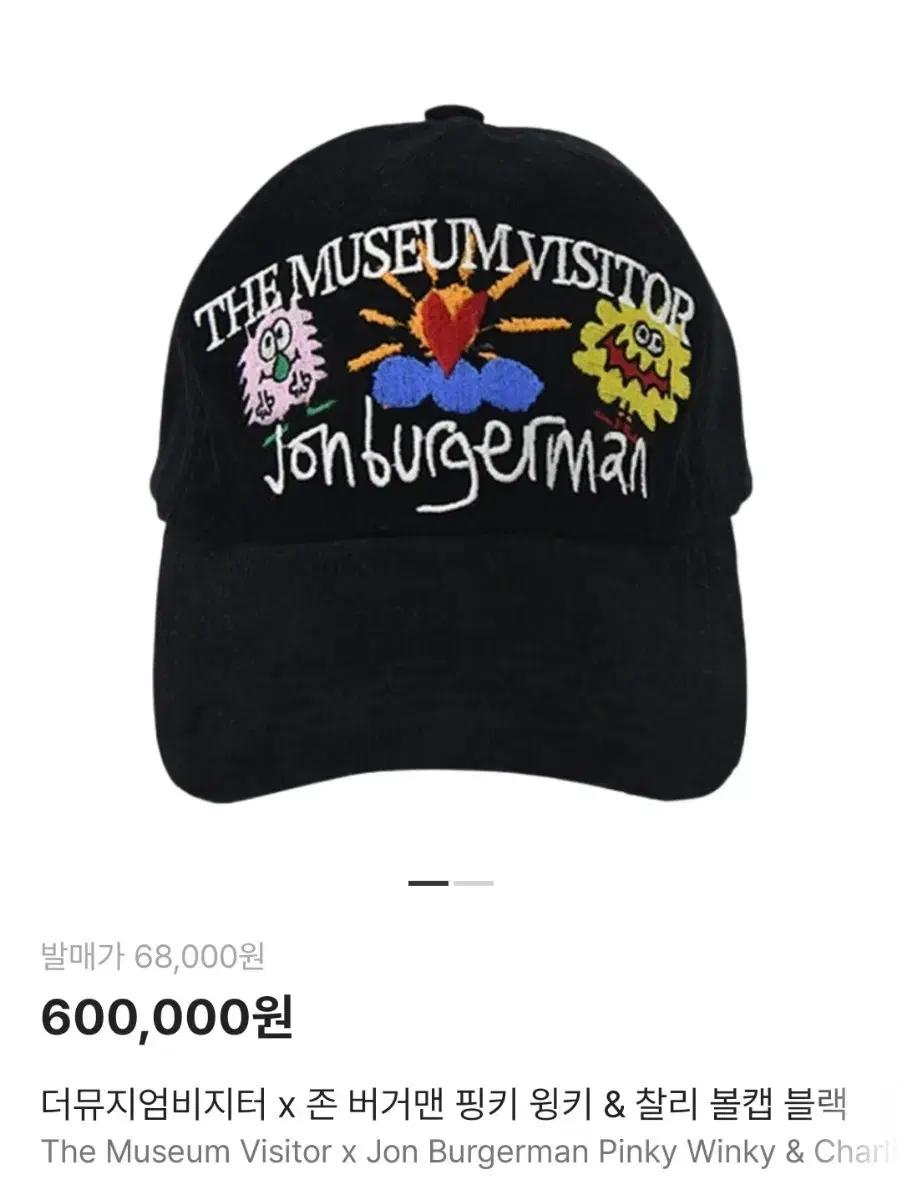
Task: Select the black active carousel indicator bar
Action: click(x=430, y=884)
